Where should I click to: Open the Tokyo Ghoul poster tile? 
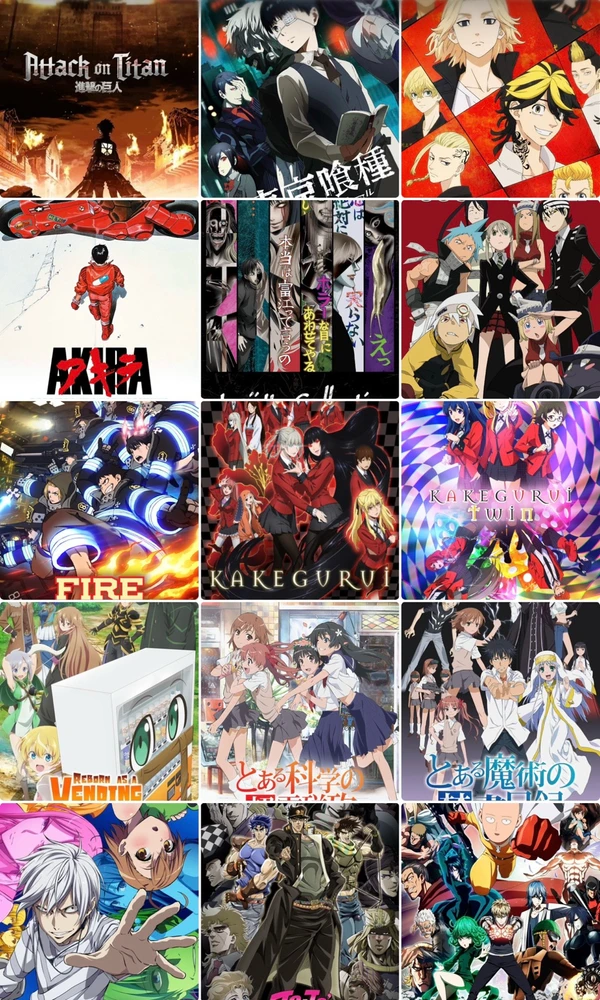pyautogui.click(x=299, y=98)
